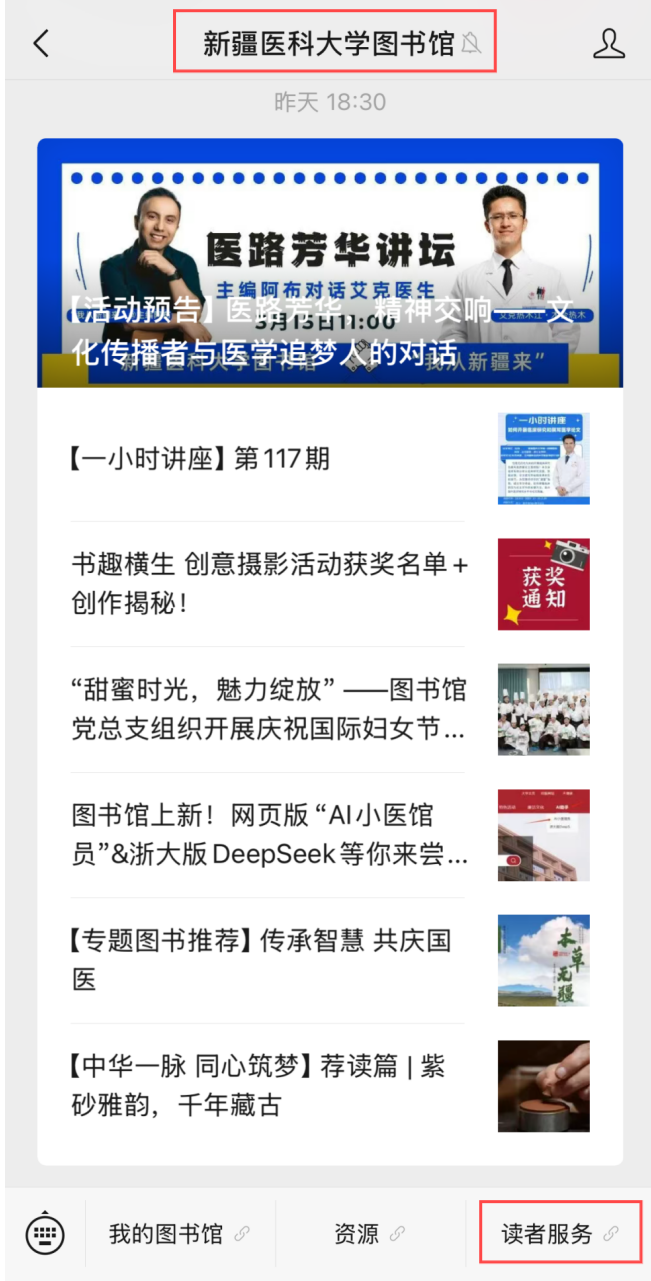Go back to the previous screen
The image size is (651, 1281).
click(41, 44)
